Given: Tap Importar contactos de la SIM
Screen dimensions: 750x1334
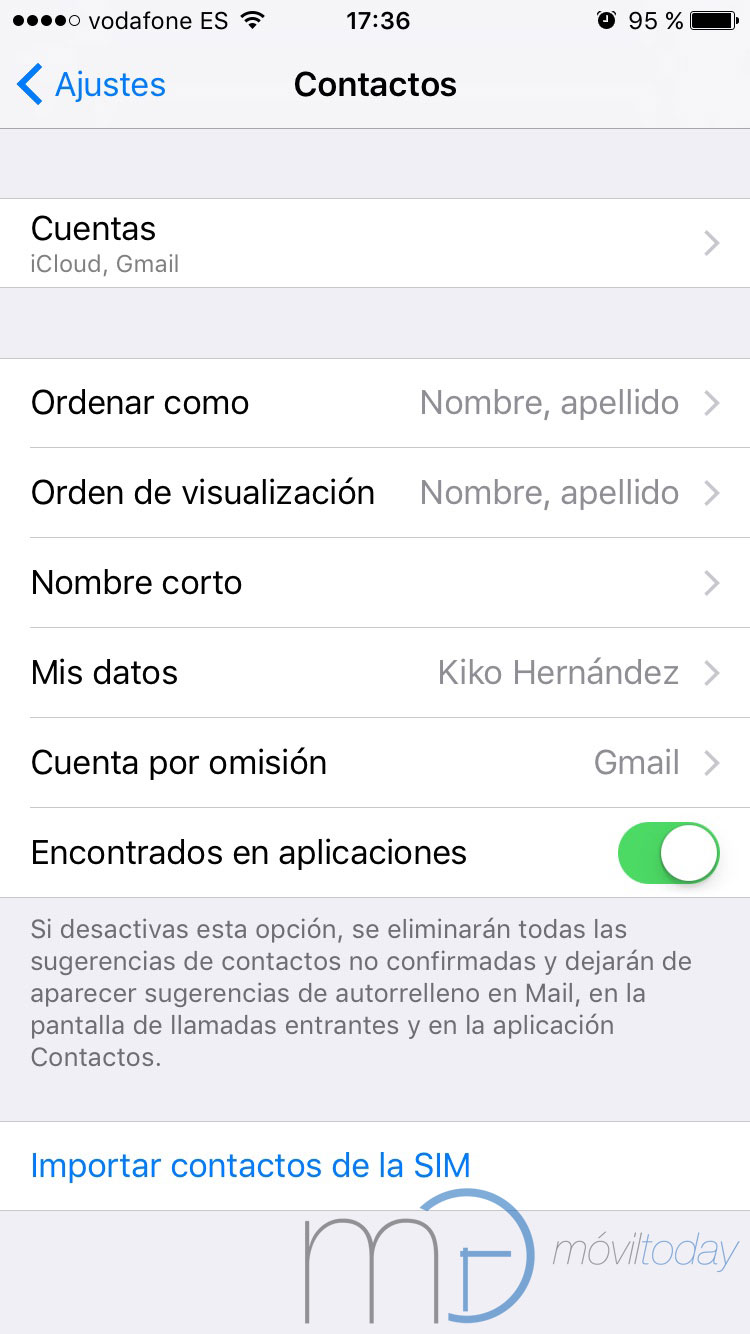Looking at the screenshot, I should pyautogui.click(x=251, y=1166).
